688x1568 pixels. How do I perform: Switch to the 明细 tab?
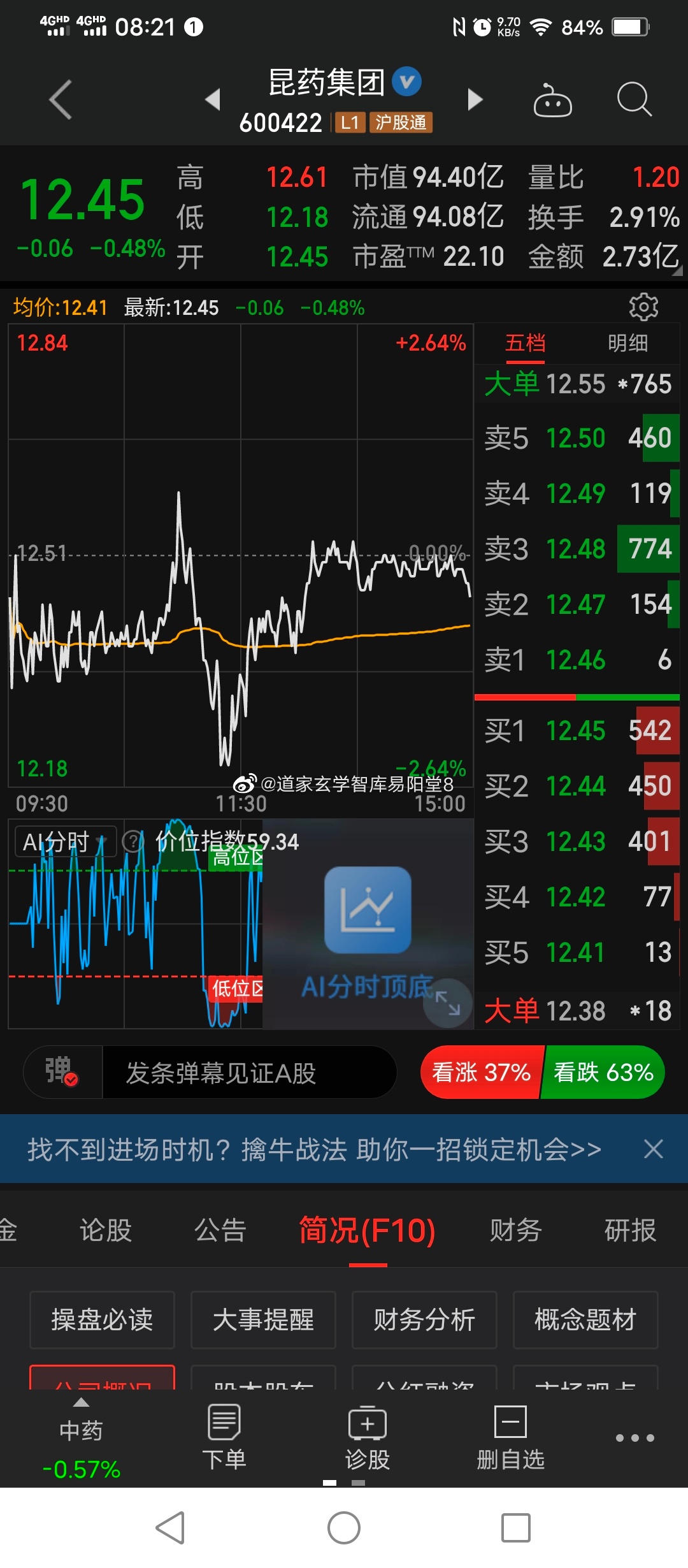coord(627,344)
